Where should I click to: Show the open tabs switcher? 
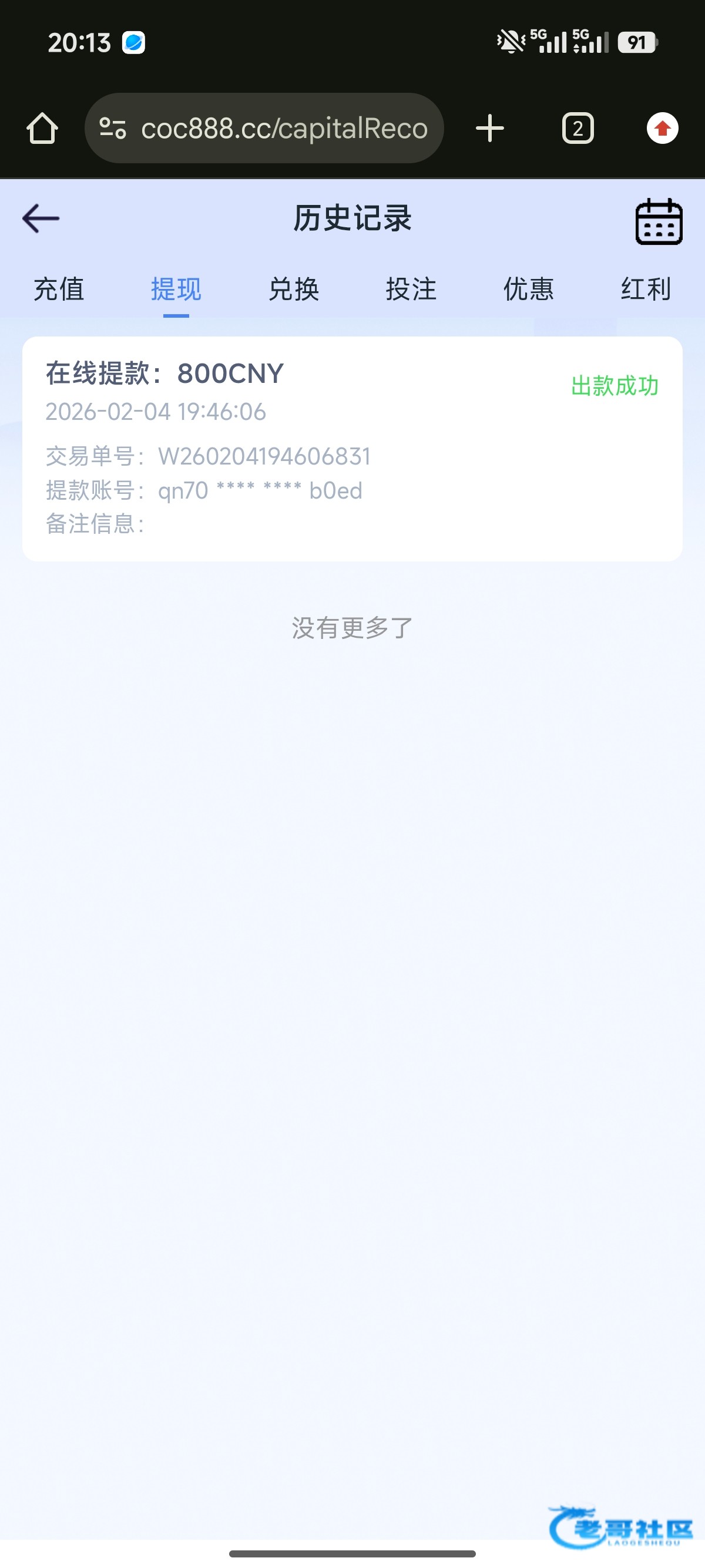coord(577,129)
